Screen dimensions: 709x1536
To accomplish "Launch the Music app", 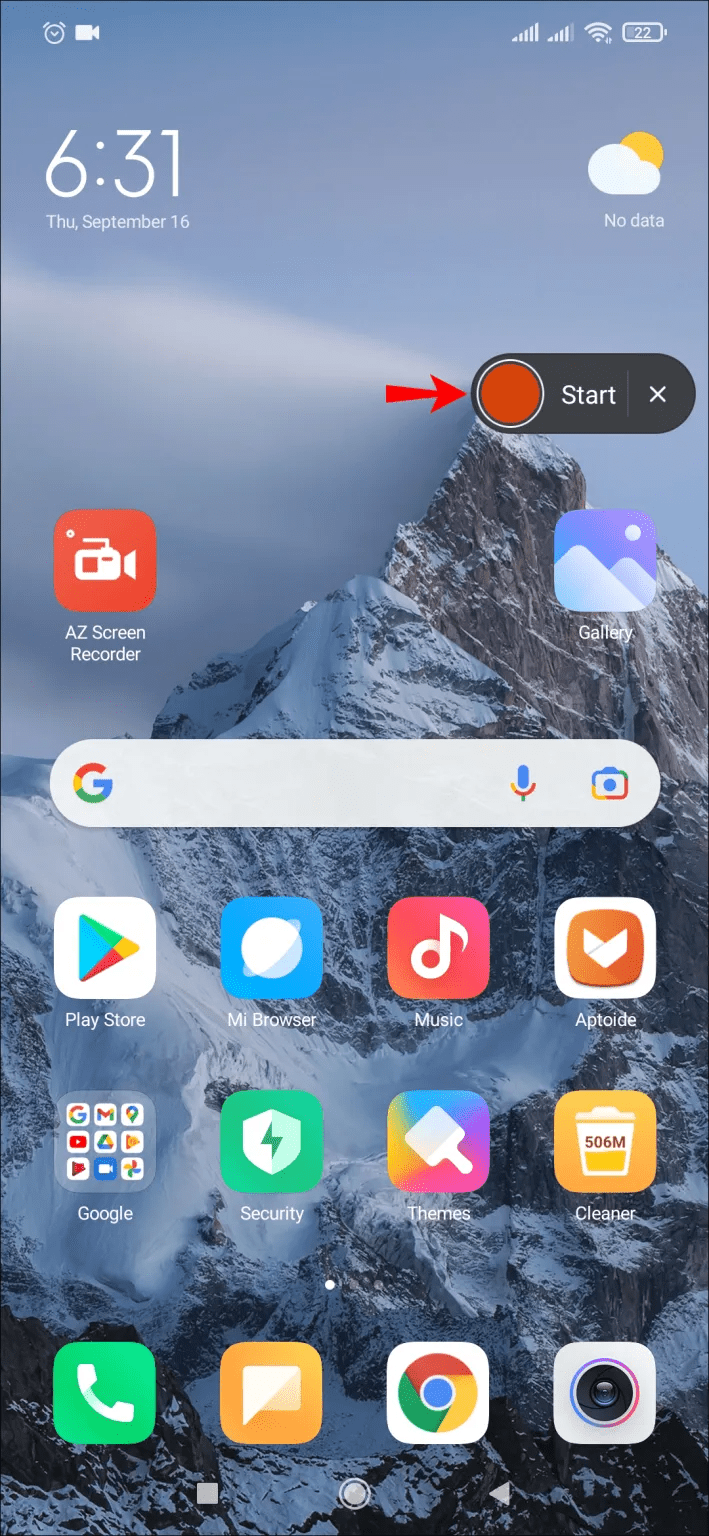I will [438, 948].
